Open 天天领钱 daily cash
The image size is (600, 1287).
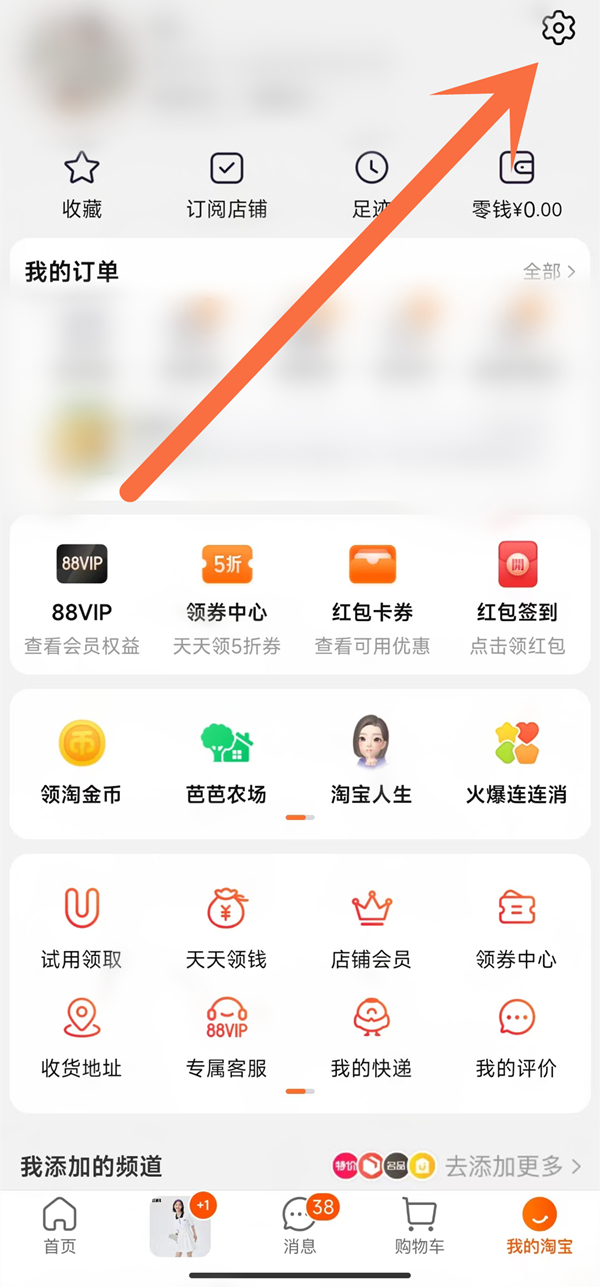227,928
